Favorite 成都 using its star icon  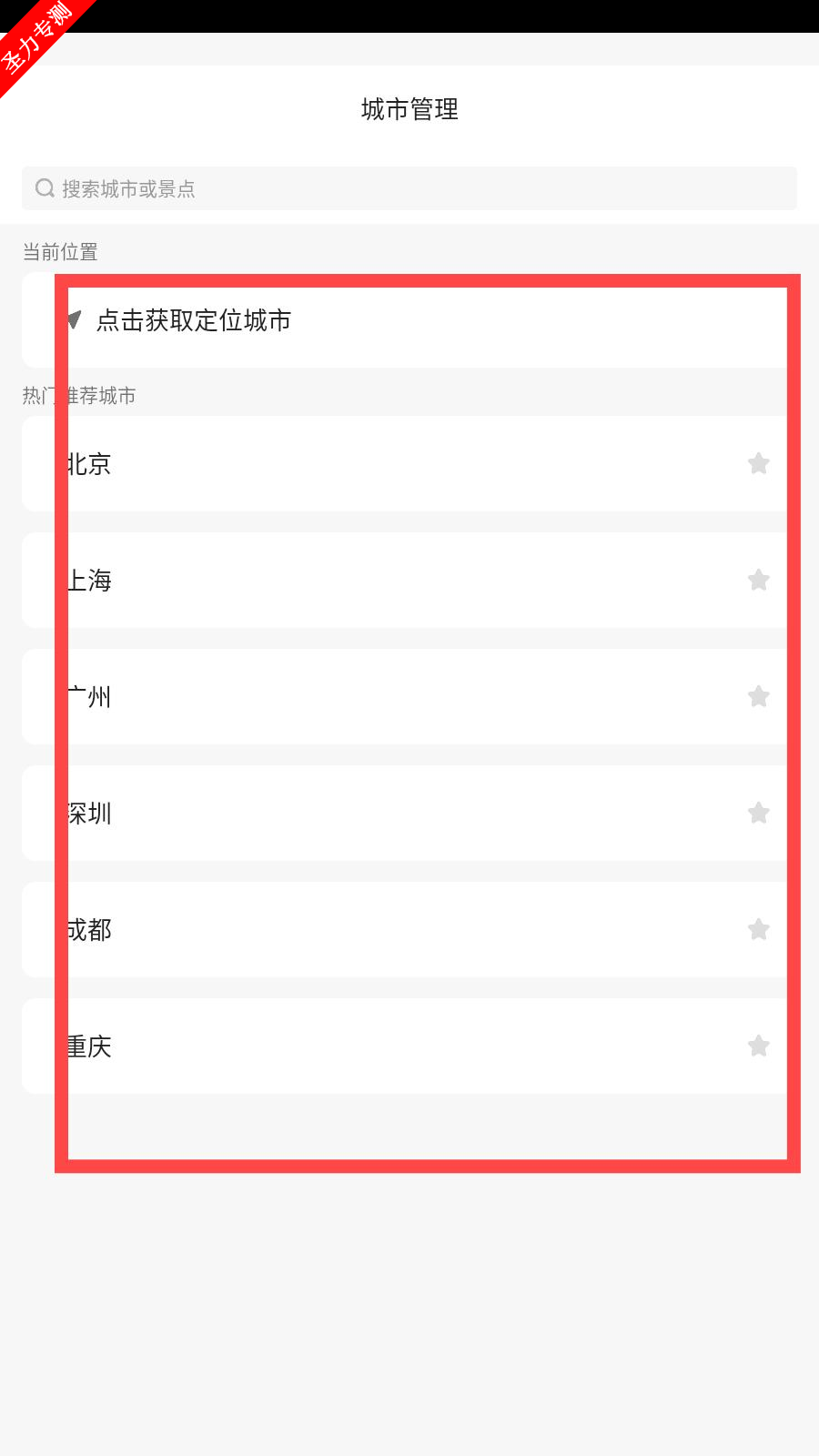pos(759,930)
